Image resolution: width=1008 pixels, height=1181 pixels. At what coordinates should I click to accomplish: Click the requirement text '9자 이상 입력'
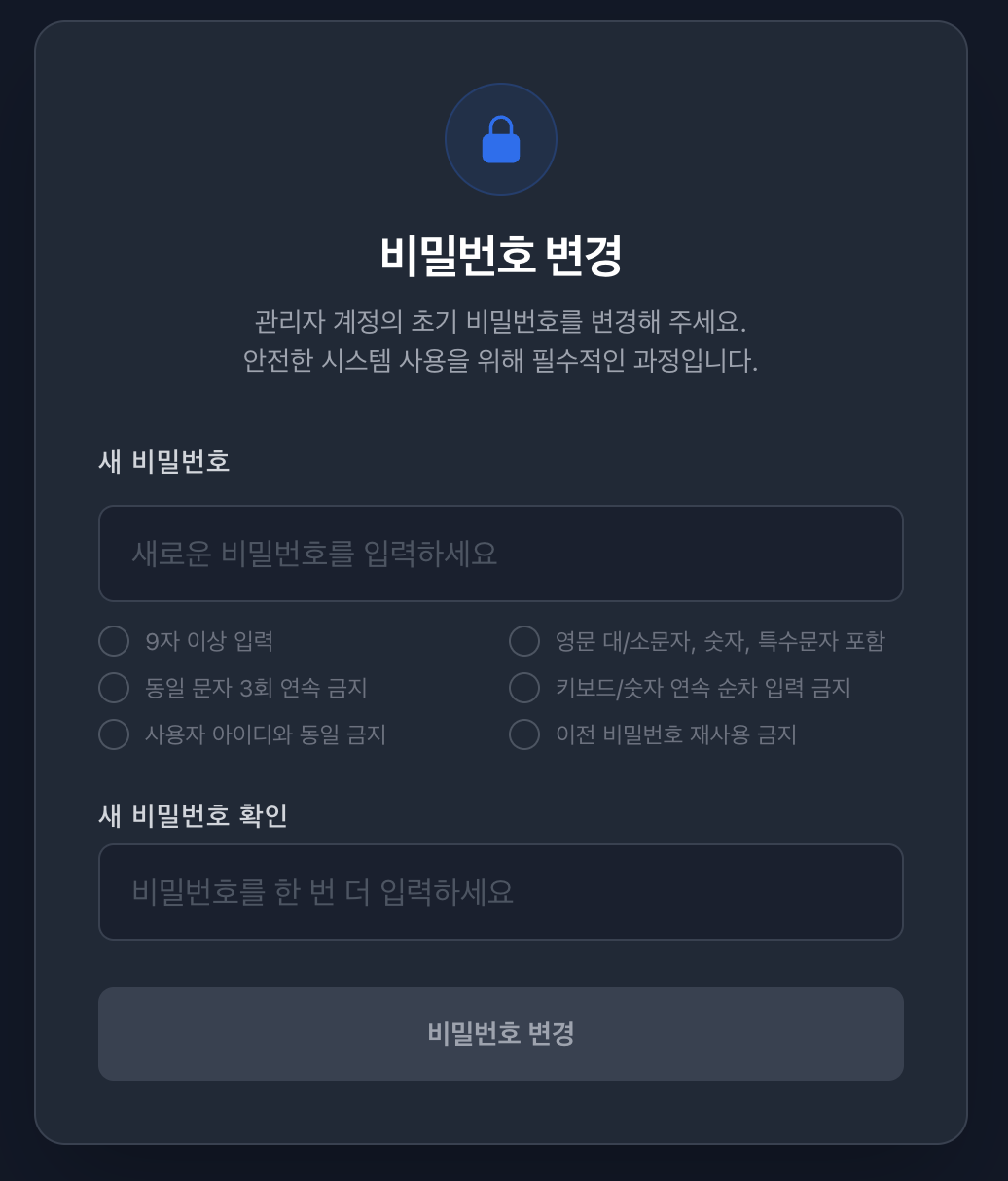click(210, 641)
